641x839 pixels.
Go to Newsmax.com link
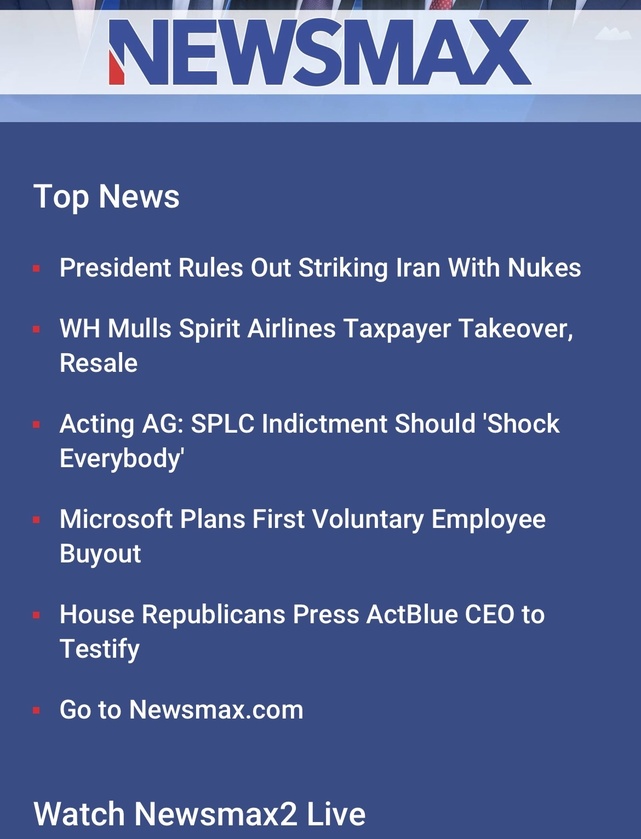tap(181, 710)
